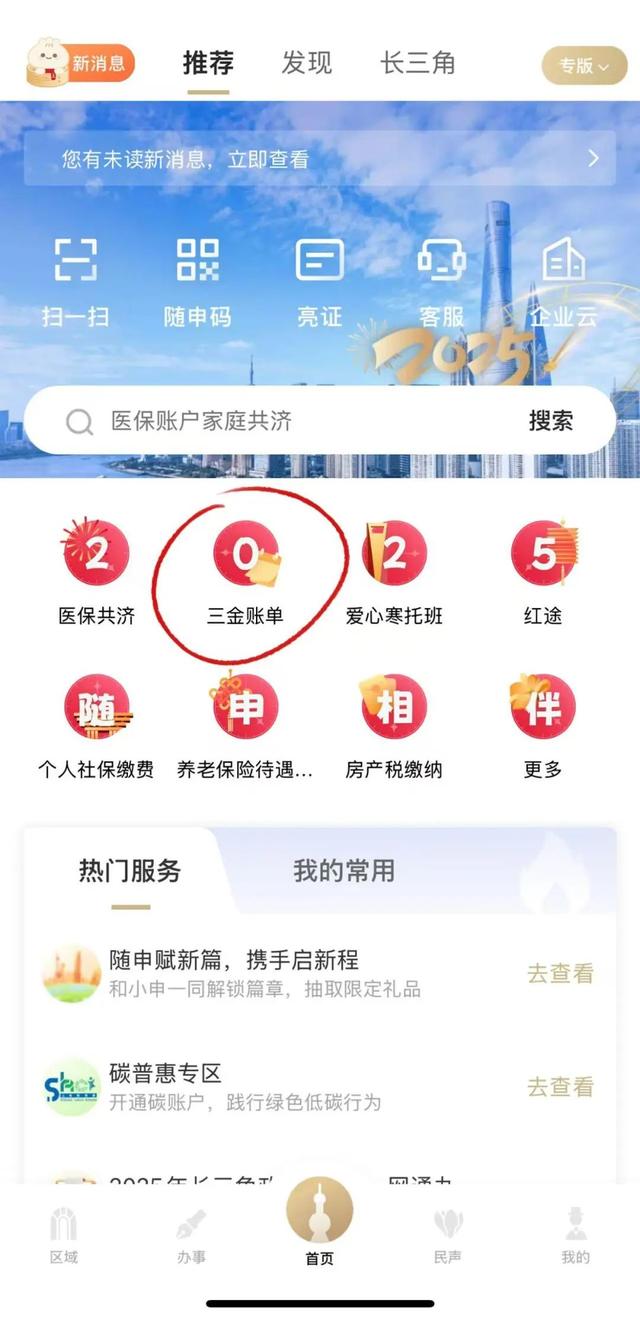Open 随申码 QR code

197,282
